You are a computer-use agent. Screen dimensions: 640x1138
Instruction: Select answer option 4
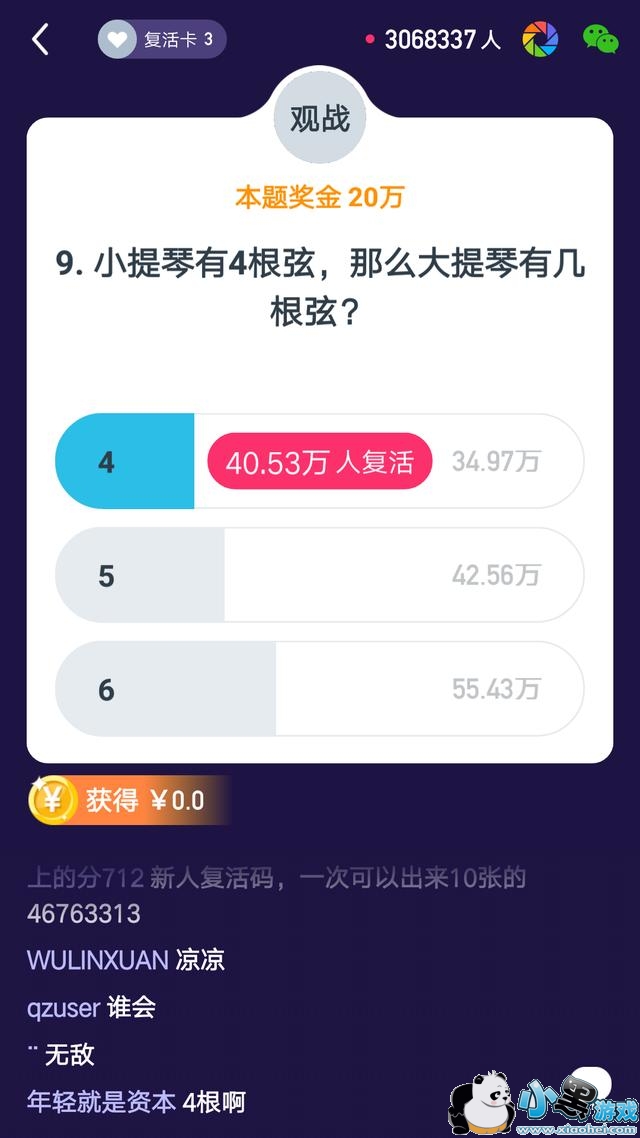tap(318, 462)
